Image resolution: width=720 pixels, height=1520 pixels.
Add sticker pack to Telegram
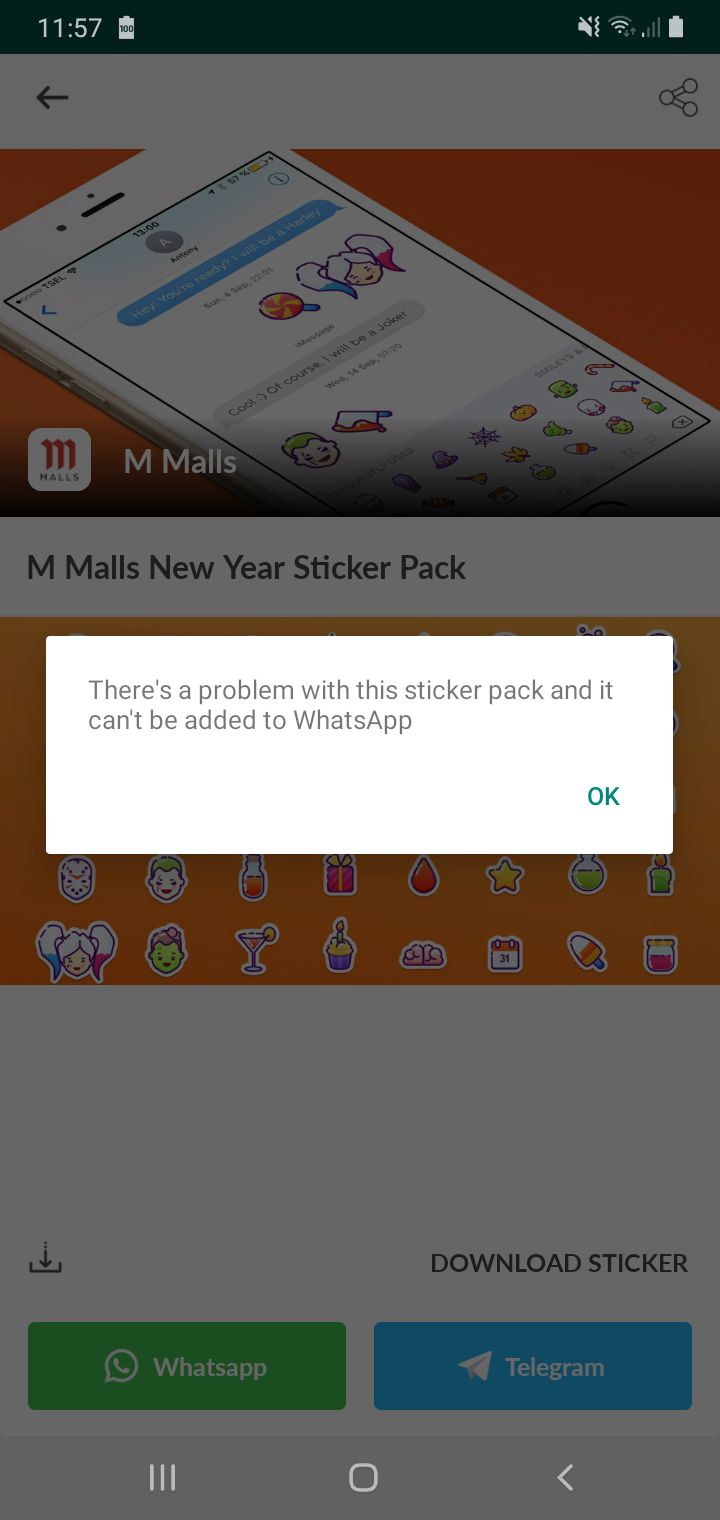click(x=532, y=1366)
